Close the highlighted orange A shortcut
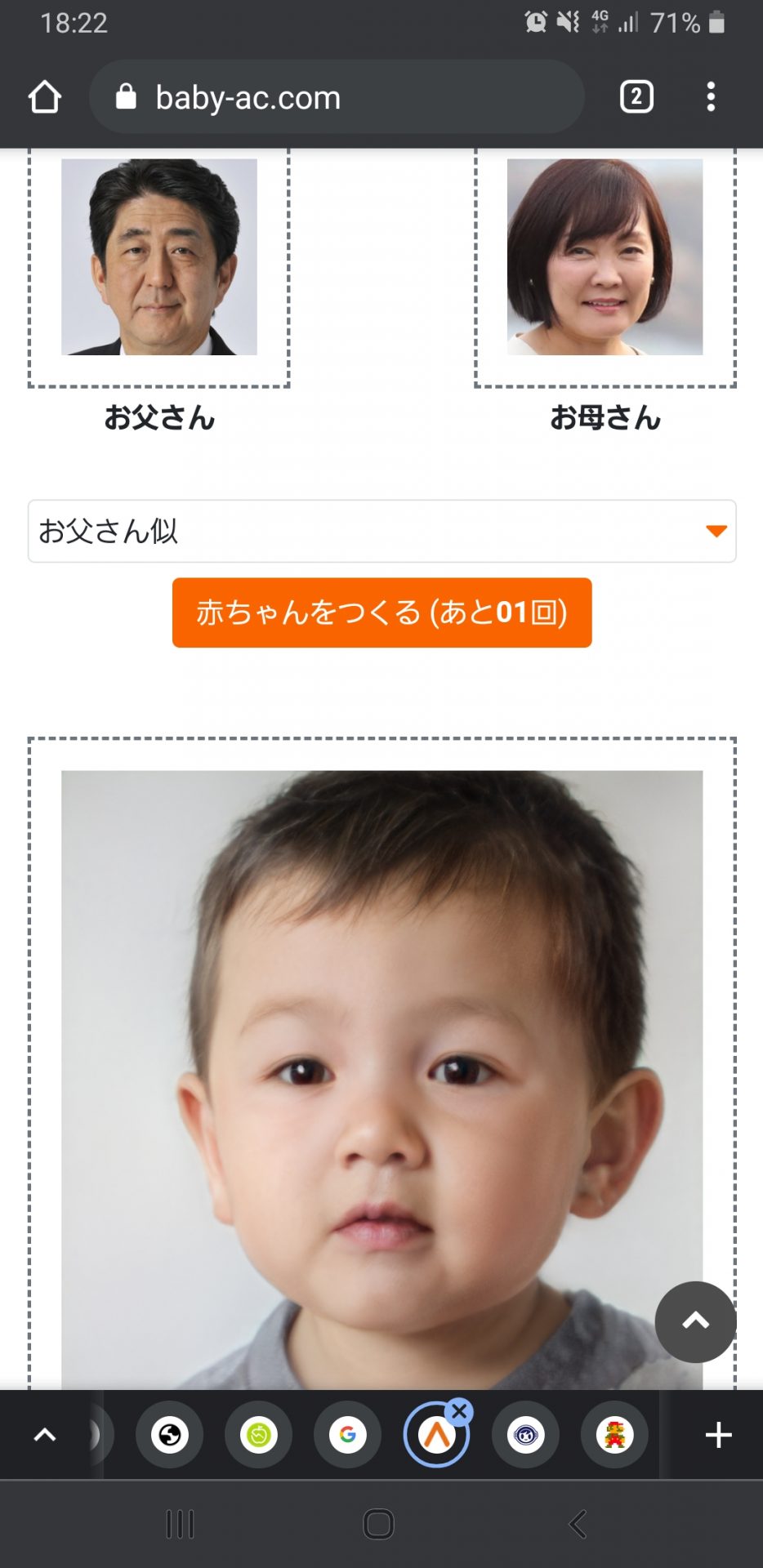The width and height of the screenshot is (763, 1568). (460, 1411)
